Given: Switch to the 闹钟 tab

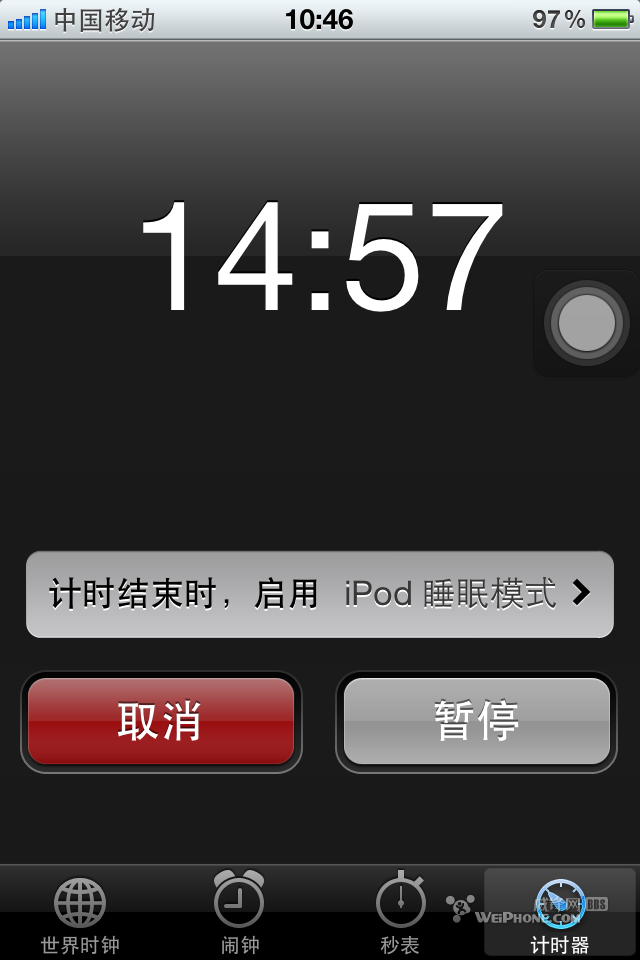Looking at the screenshot, I should pyautogui.click(x=239, y=912).
